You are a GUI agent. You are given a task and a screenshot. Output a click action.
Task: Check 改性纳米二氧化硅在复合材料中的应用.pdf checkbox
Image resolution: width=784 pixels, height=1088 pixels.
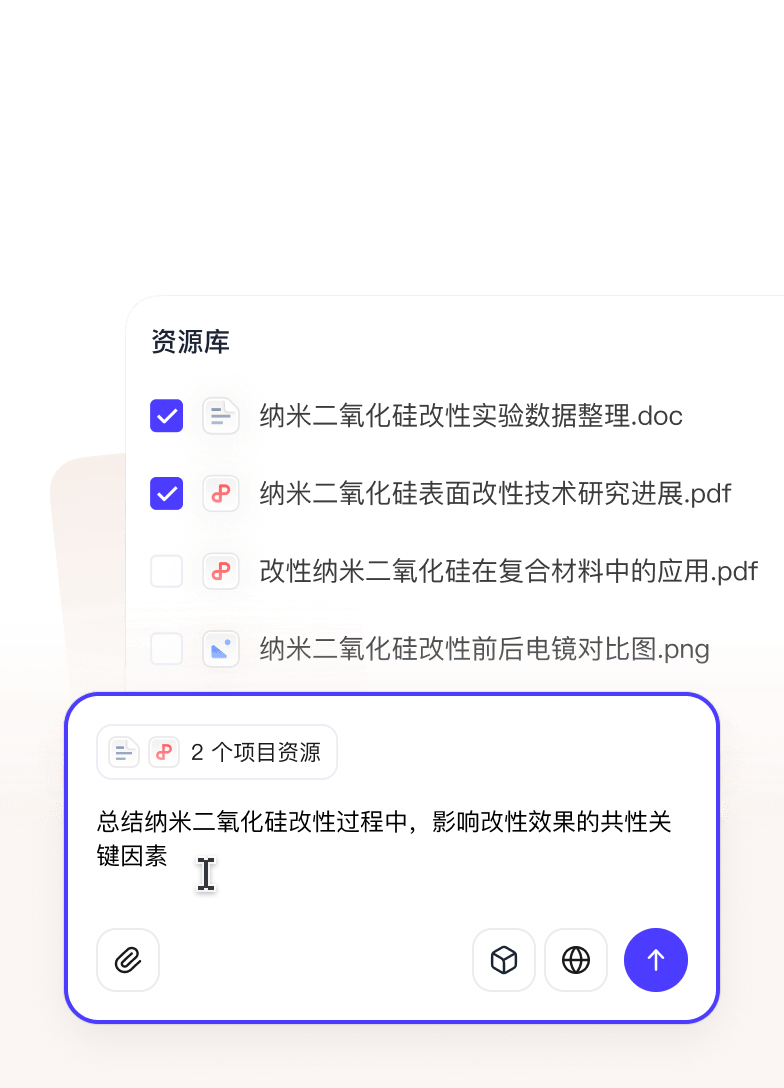(167, 571)
